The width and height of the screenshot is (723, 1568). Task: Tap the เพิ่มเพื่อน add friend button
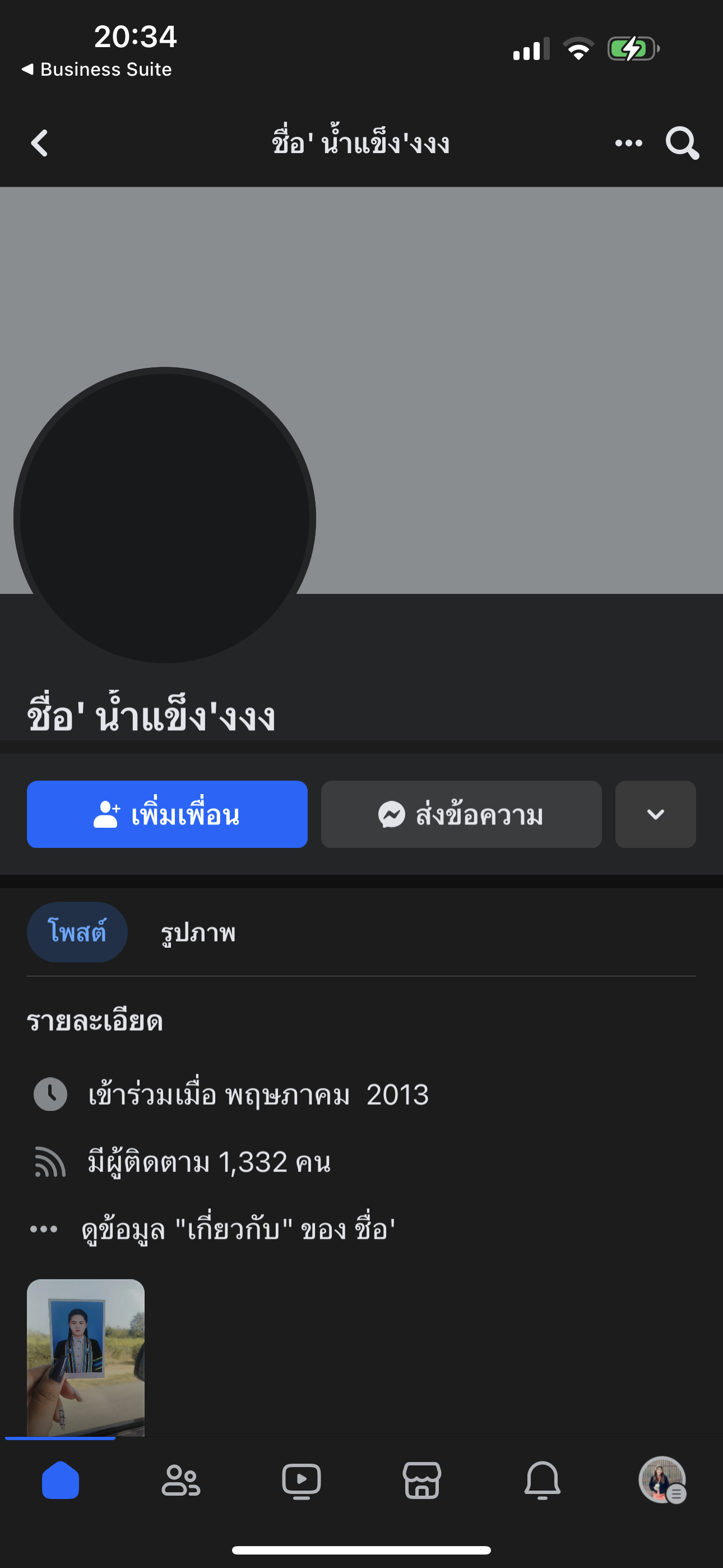point(167,814)
